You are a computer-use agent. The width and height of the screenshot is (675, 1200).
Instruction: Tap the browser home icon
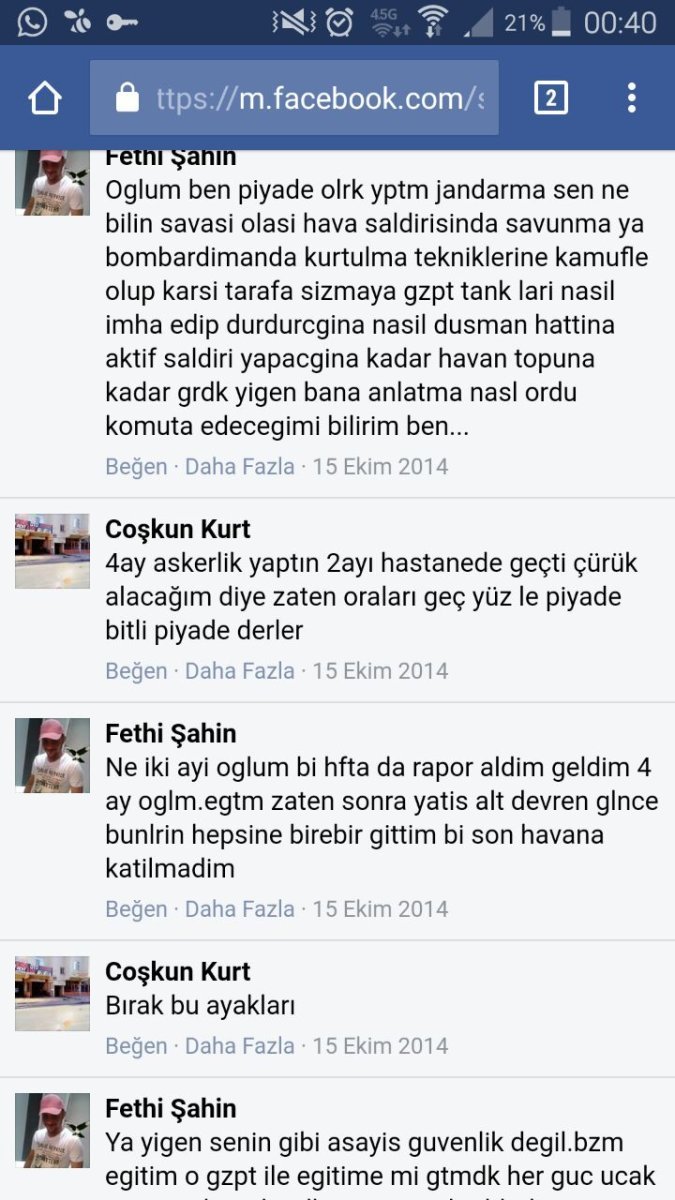[45, 98]
